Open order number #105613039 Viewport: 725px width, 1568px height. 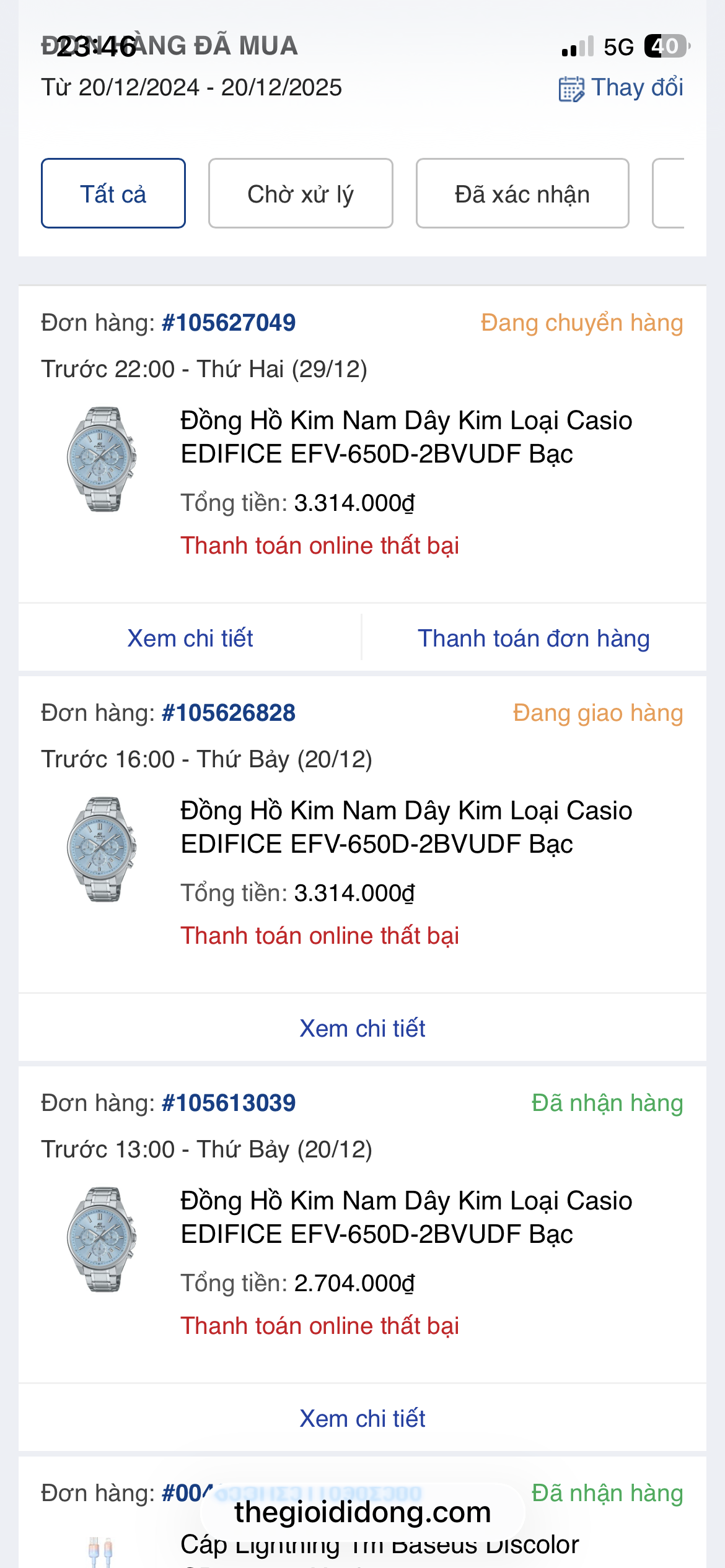pyautogui.click(x=229, y=1103)
